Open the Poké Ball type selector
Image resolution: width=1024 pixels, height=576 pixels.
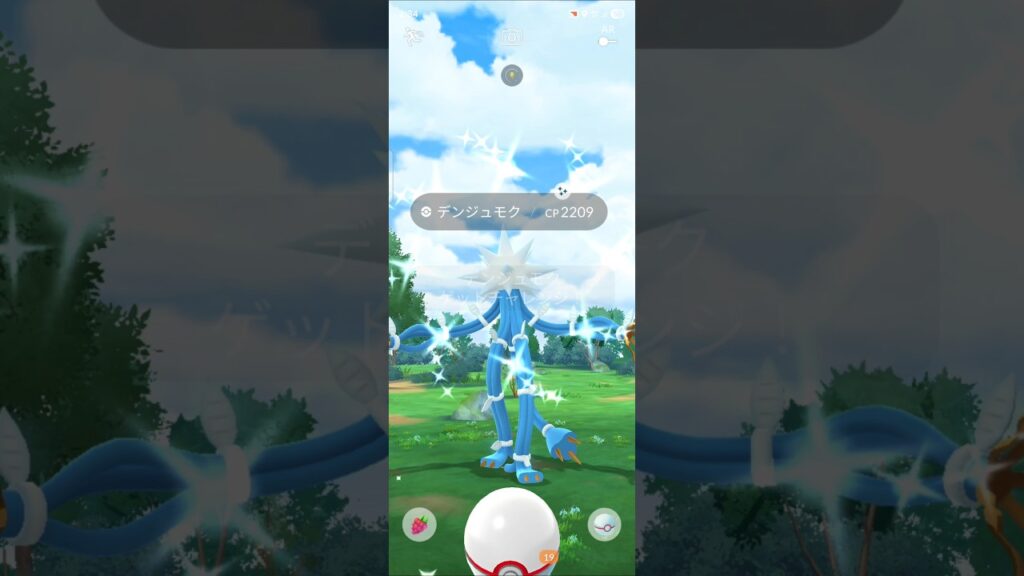(603, 524)
